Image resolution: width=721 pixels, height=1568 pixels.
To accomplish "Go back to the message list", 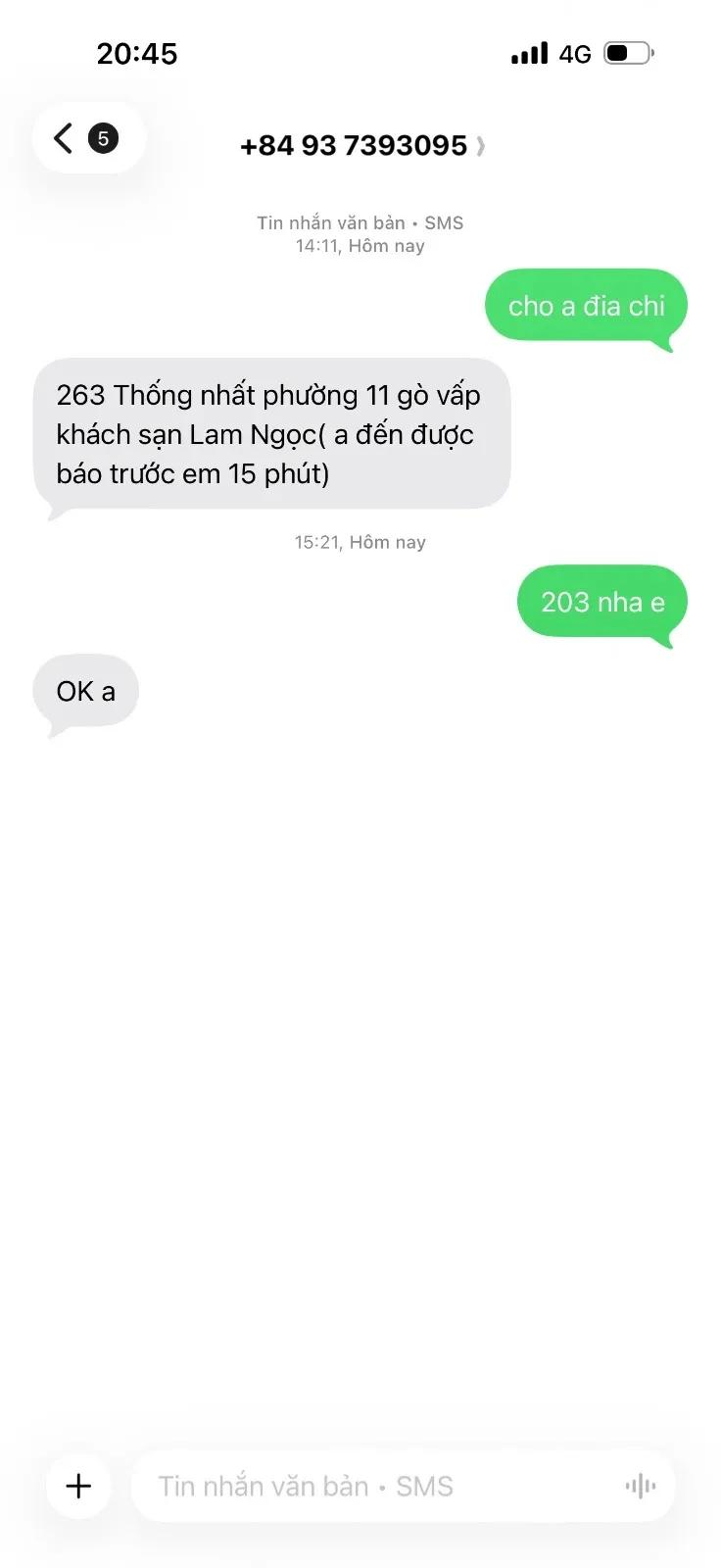I will click(88, 138).
